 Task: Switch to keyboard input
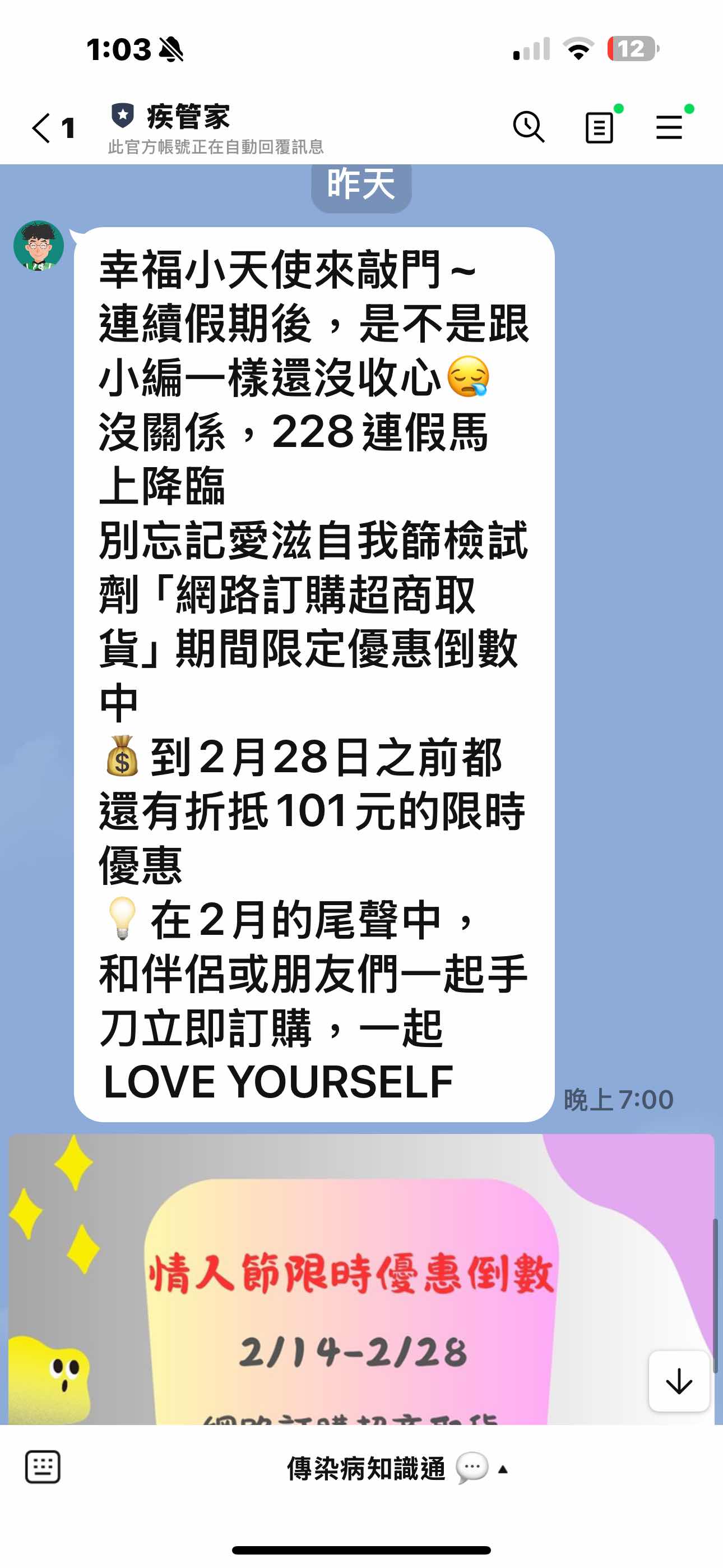(43, 1467)
